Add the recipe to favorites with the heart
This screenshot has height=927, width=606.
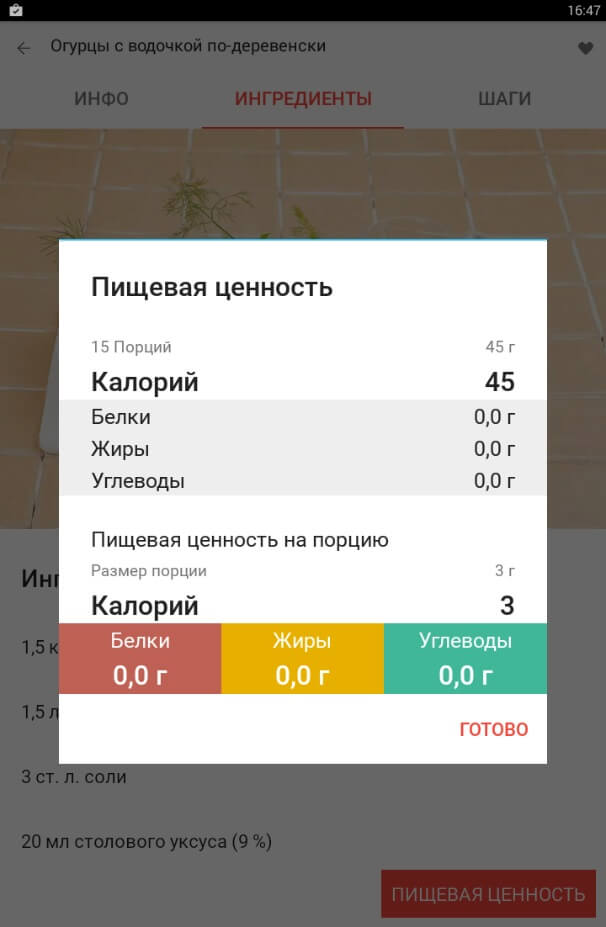(585, 48)
